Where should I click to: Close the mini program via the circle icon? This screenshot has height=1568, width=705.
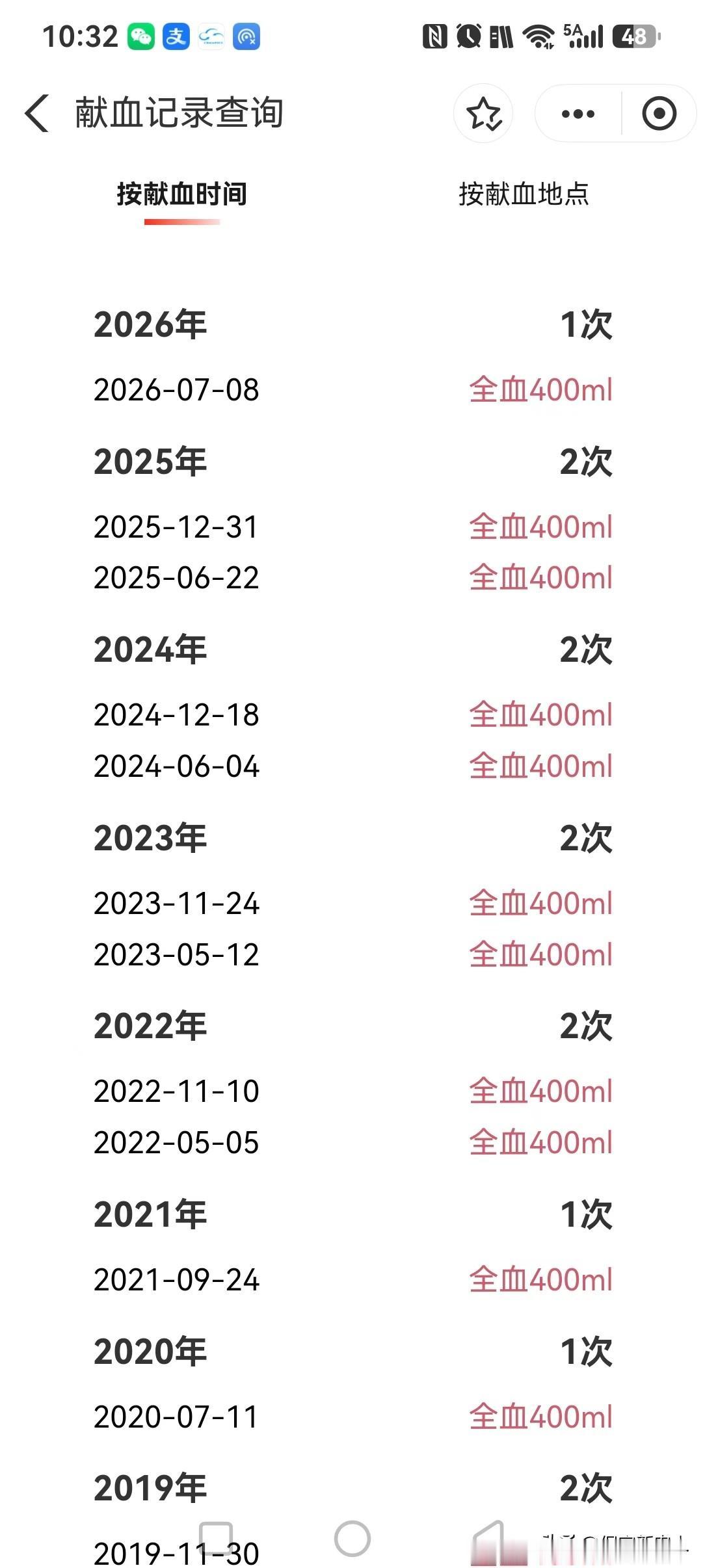pyautogui.click(x=659, y=114)
